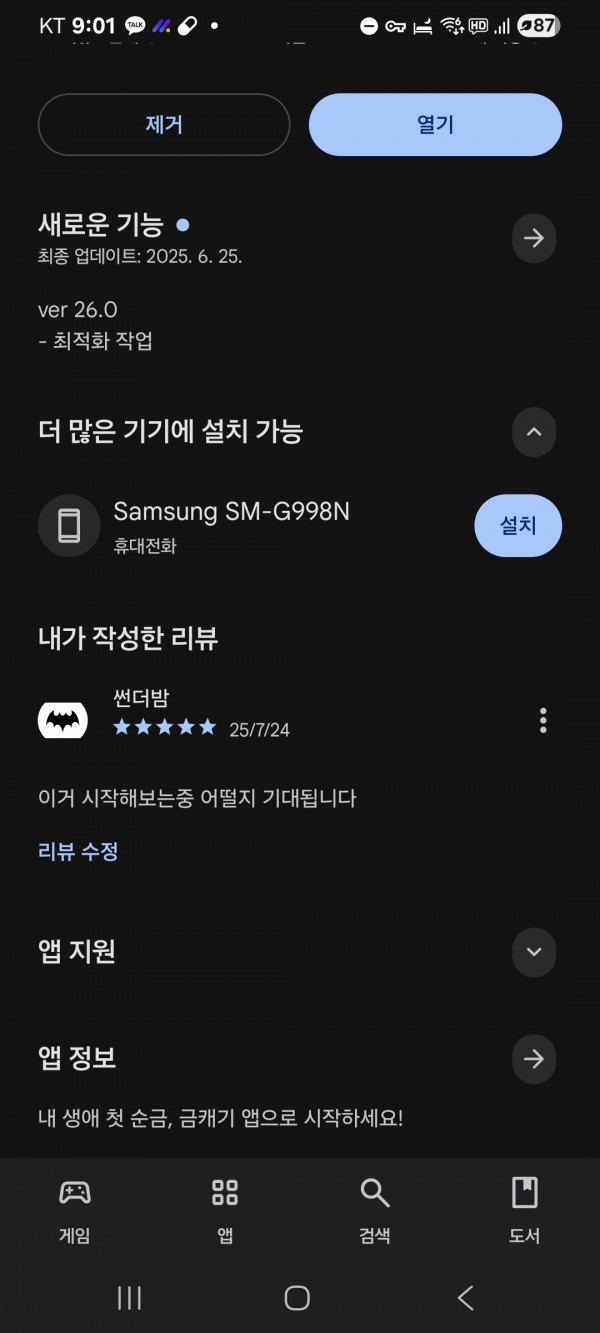Open the app with 열기 button
The height and width of the screenshot is (1333, 600).
click(x=435, y=125)
